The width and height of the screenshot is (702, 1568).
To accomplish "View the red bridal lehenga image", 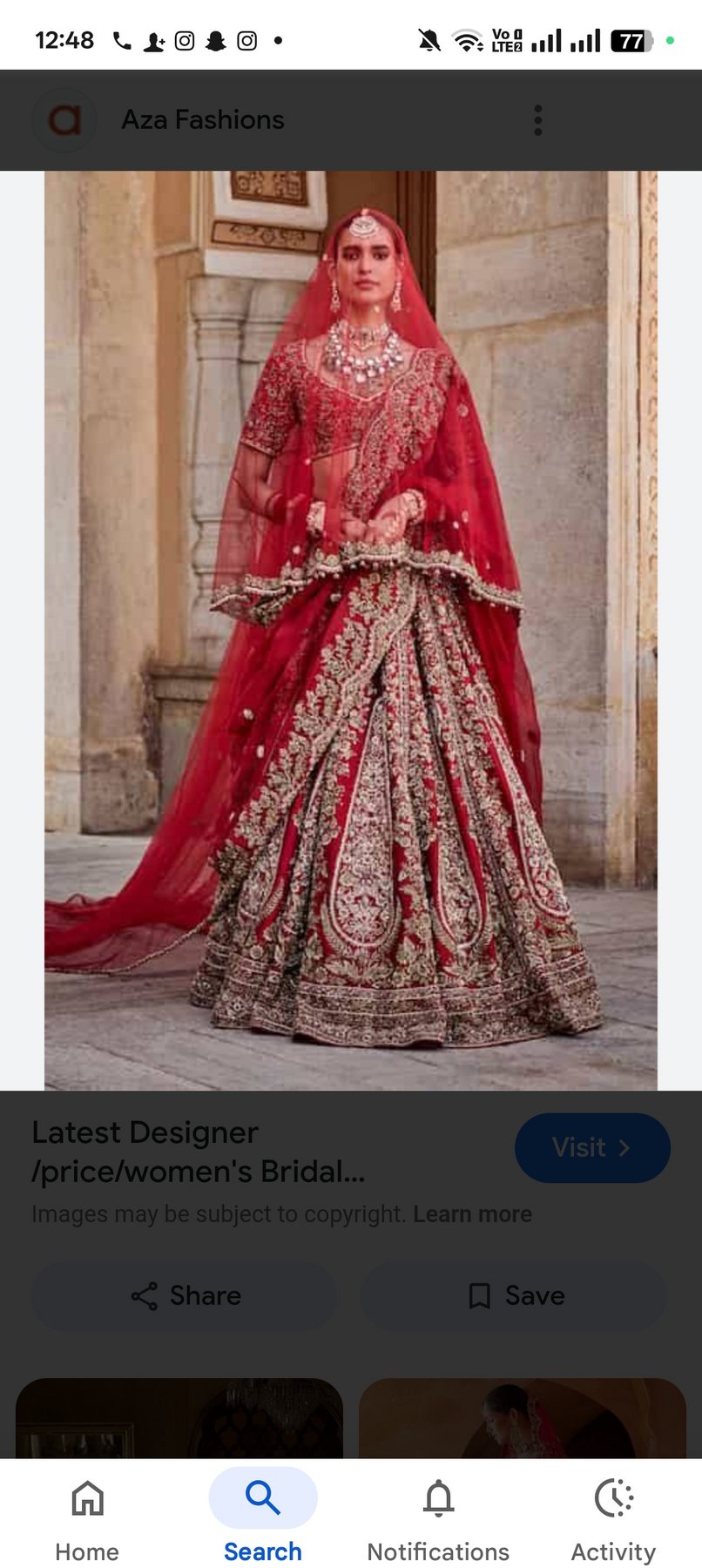I will (x=351, y=630).
